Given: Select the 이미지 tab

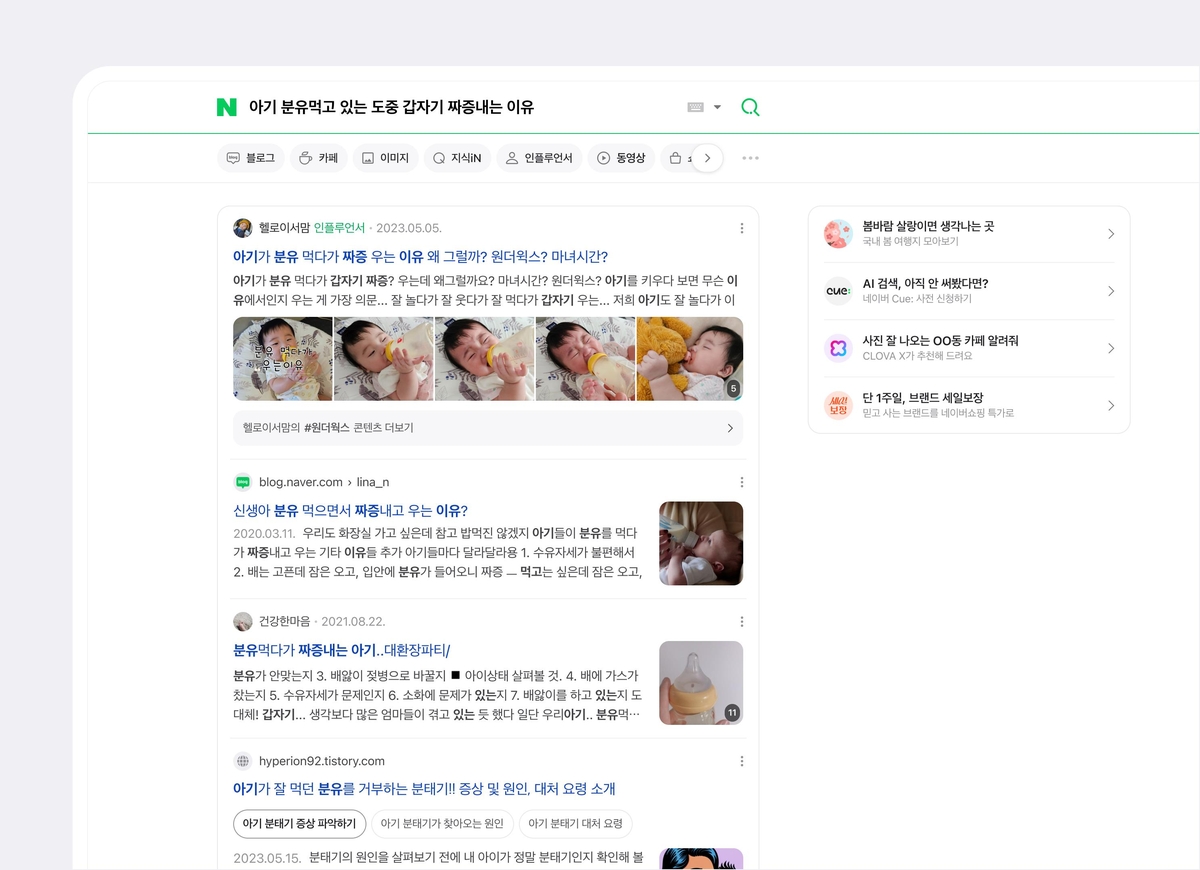Looking at the screenshot, I should (385, 158).
